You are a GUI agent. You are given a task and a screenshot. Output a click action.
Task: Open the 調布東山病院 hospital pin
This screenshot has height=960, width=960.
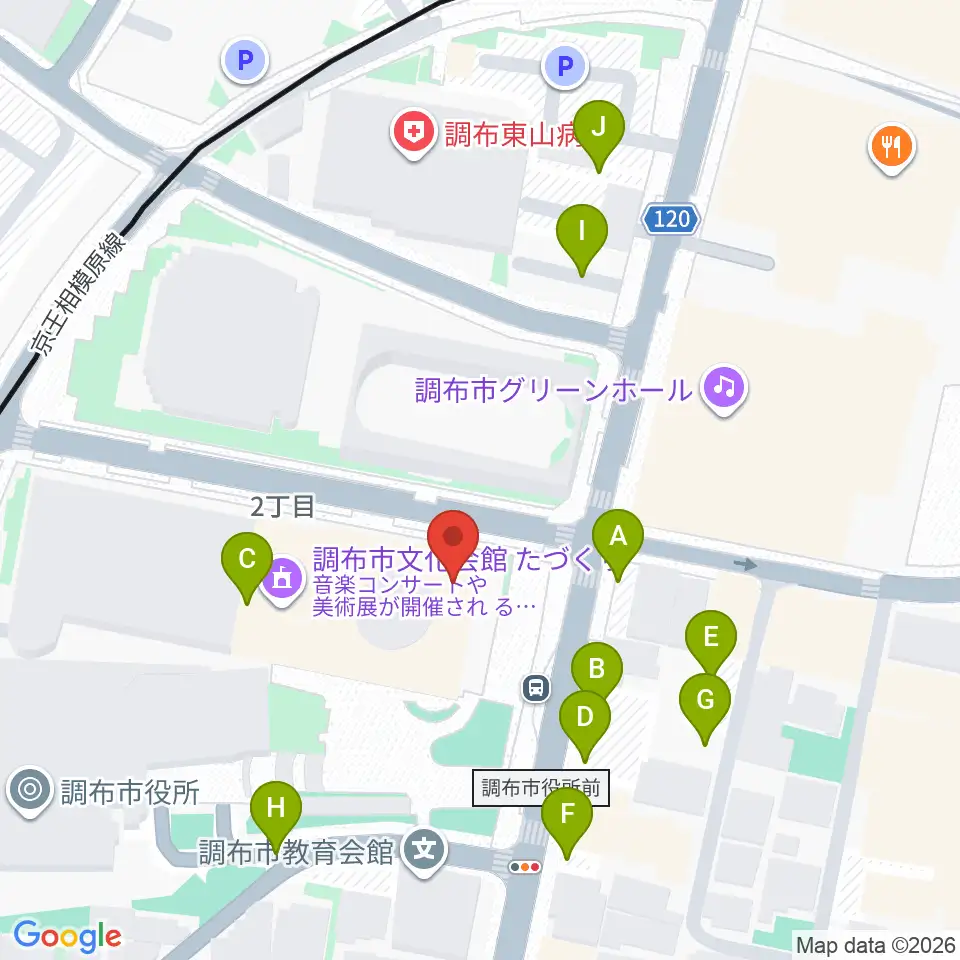(414, 134)
